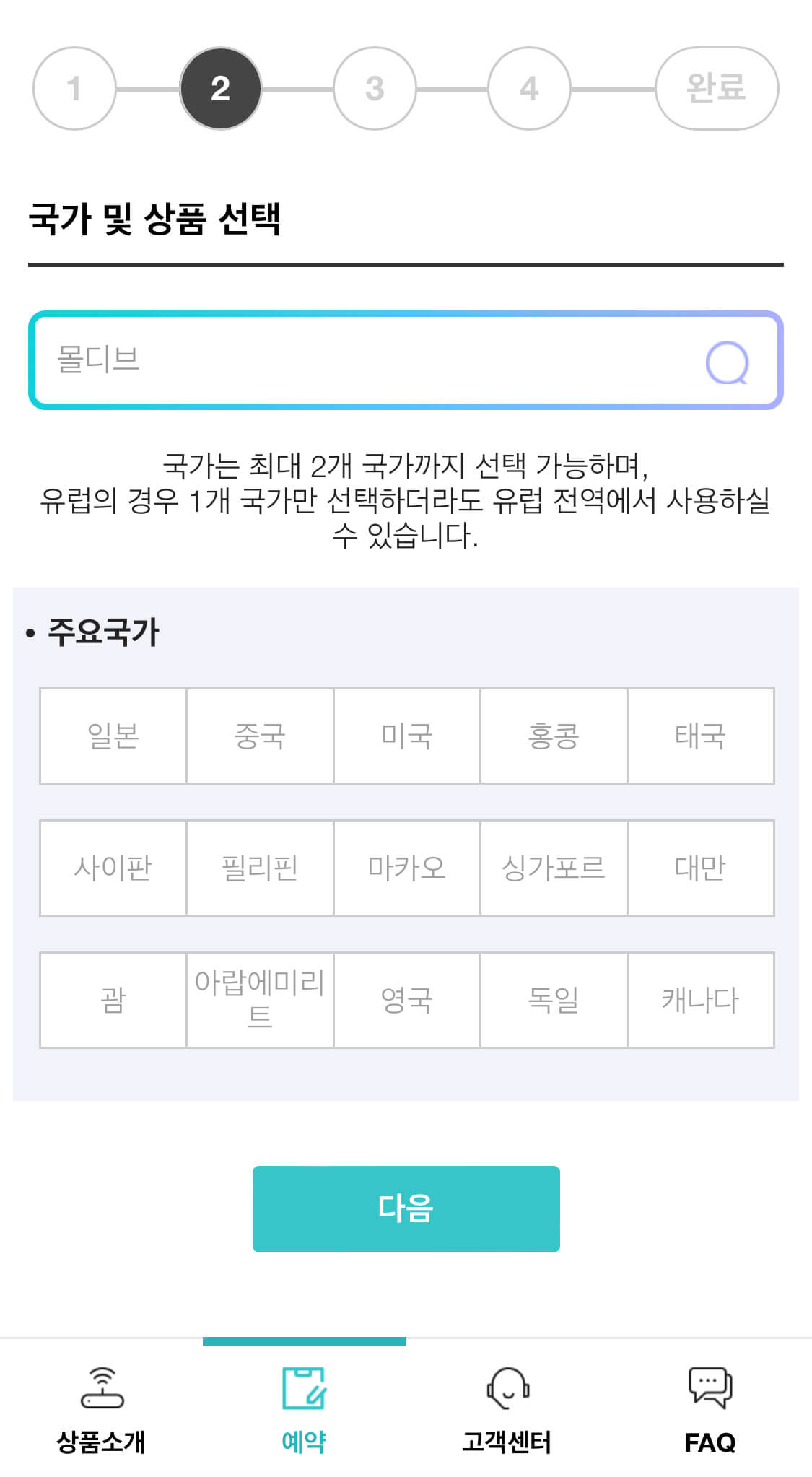Toggle 독일 country selection

[553, 1000]
